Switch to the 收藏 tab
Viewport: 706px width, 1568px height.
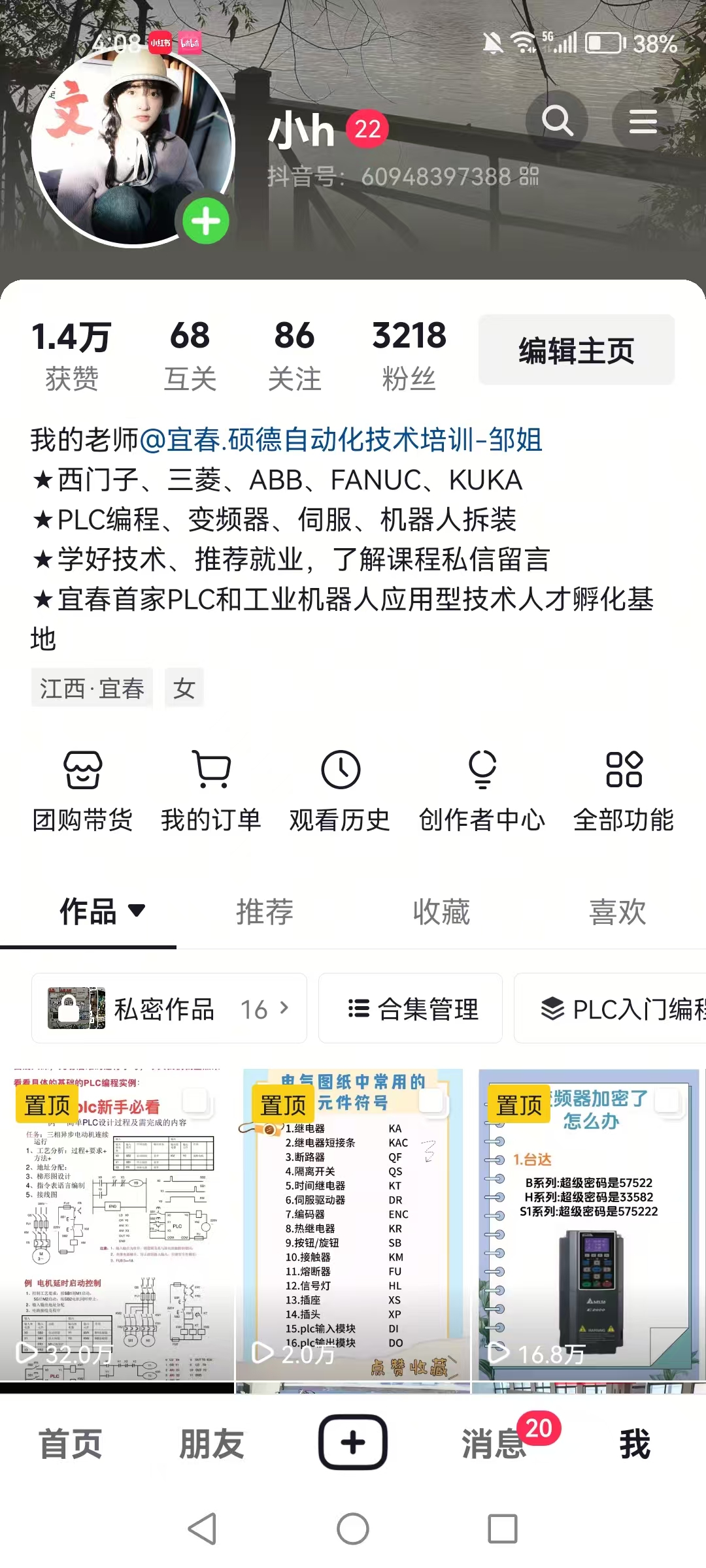[441, 911]
